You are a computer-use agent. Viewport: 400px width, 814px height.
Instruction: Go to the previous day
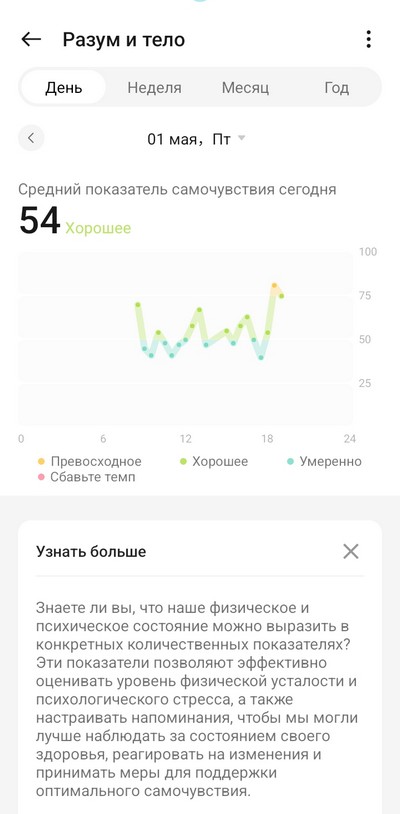point(31,138)
